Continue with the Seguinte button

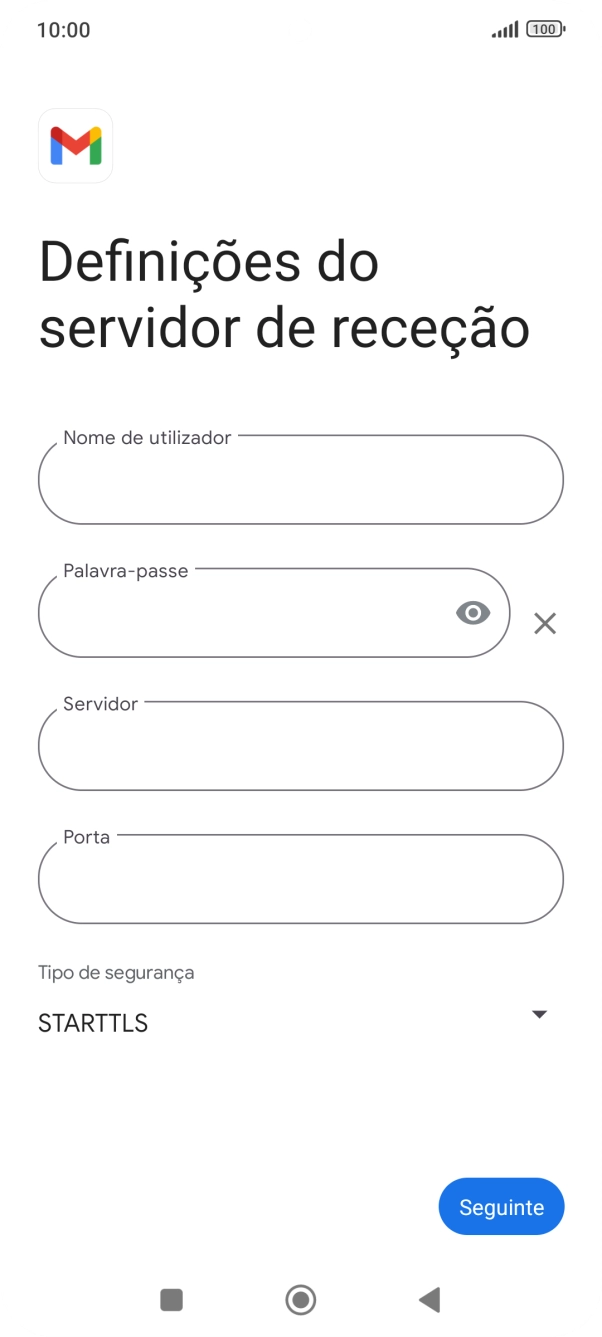click(x=501, y=1207)
